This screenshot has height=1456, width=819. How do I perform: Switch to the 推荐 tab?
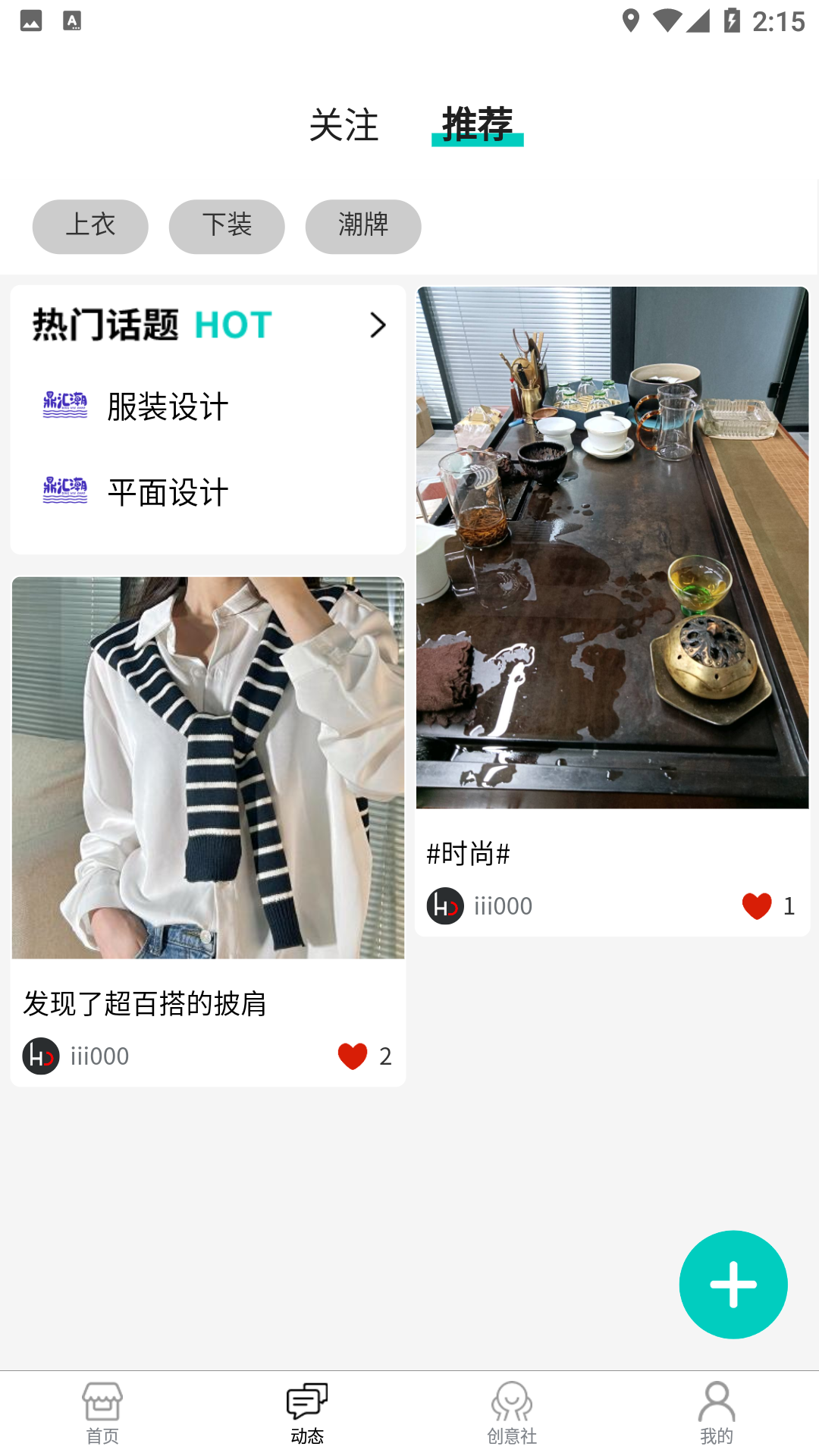click(x=477, y=126)
